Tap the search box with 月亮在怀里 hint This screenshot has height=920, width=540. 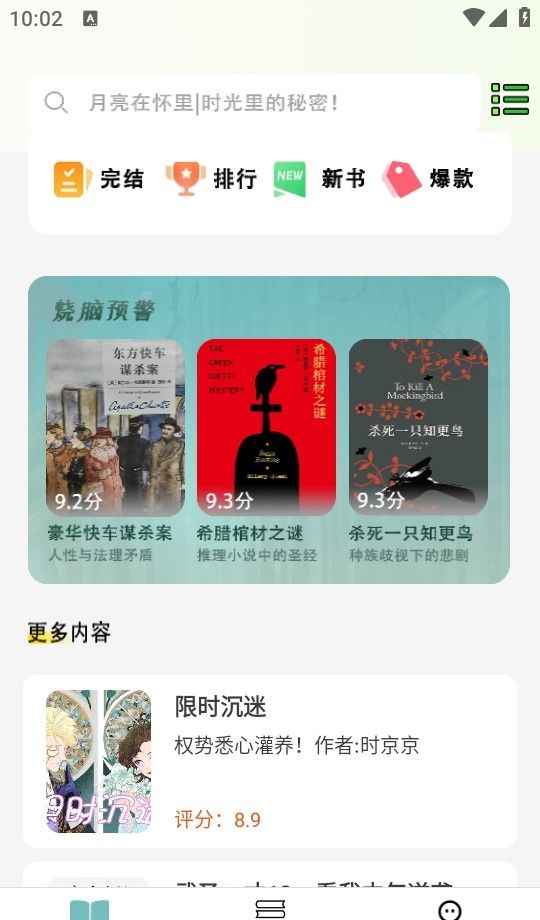[254, 103]
